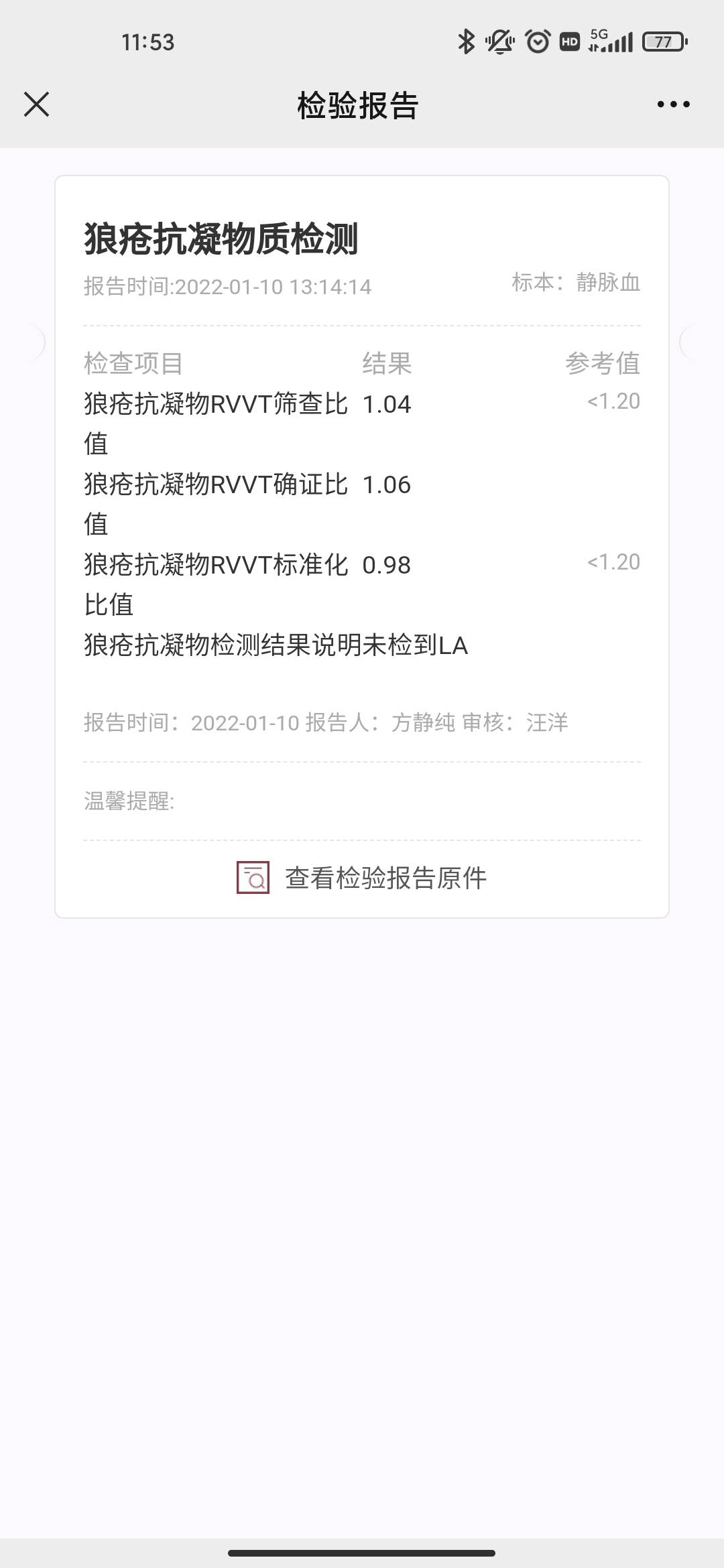Viewport: 724px width, 1568px height.
Task: Tap the HD indicator icon
Action: click(570, 42)
